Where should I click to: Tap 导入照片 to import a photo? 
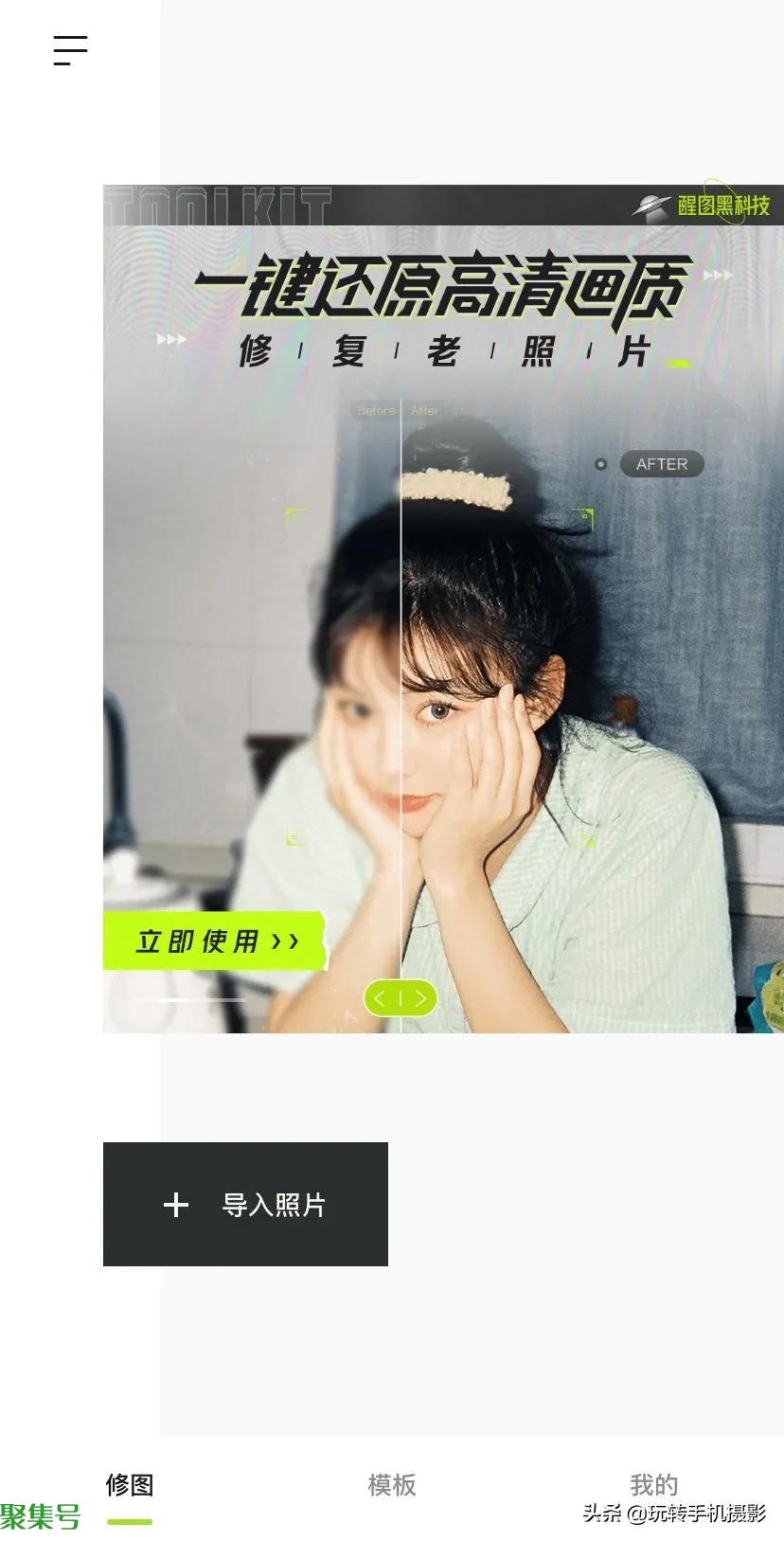click(245, 1204)
